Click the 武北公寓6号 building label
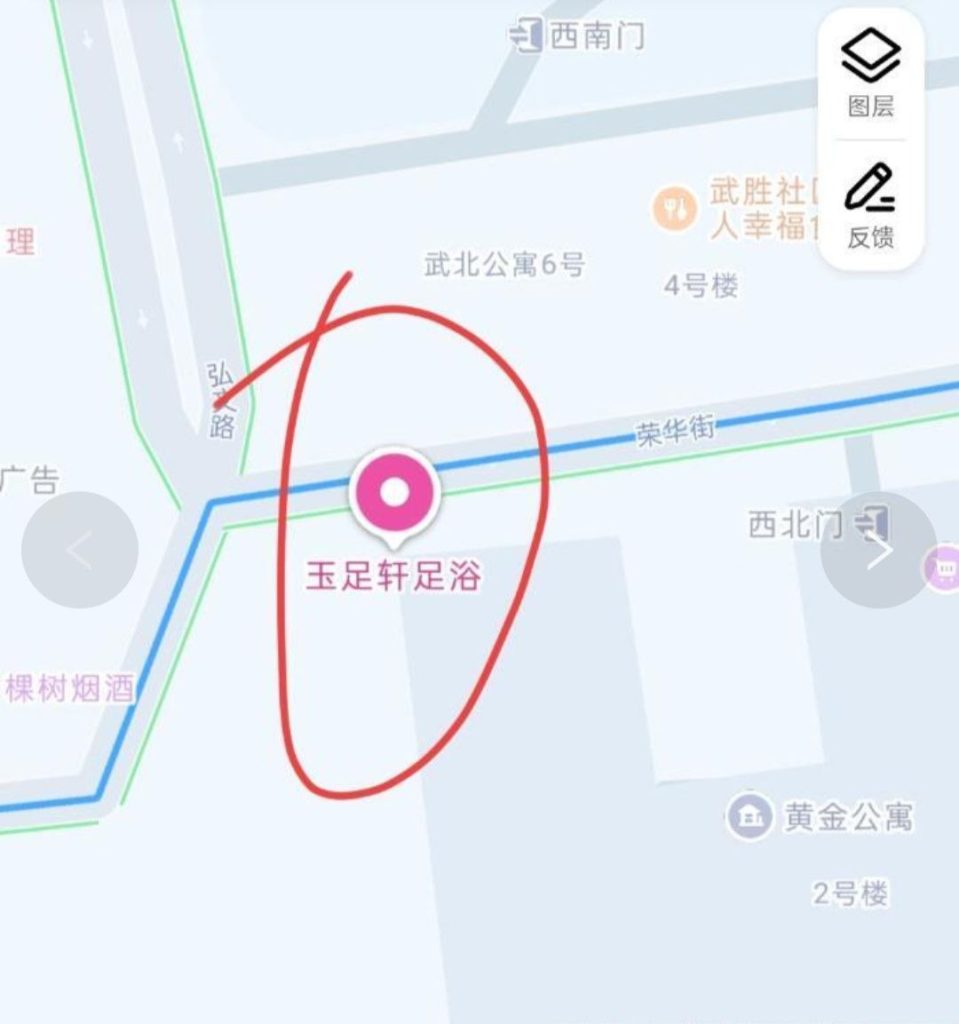The width and height of the screenshot is (959, 1024). [x=504, y=267]
